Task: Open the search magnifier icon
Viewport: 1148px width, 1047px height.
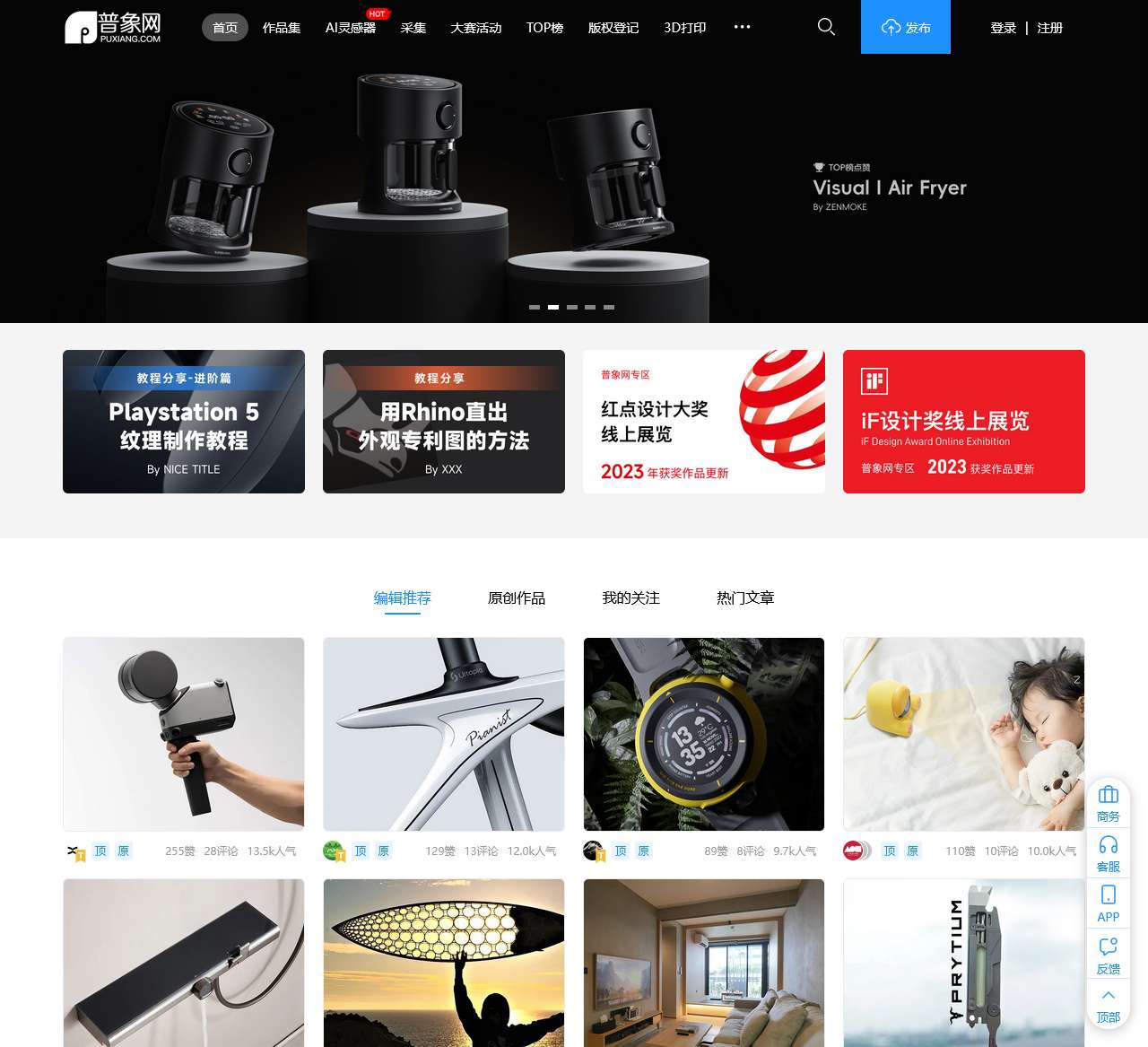Action: [826, 27]
